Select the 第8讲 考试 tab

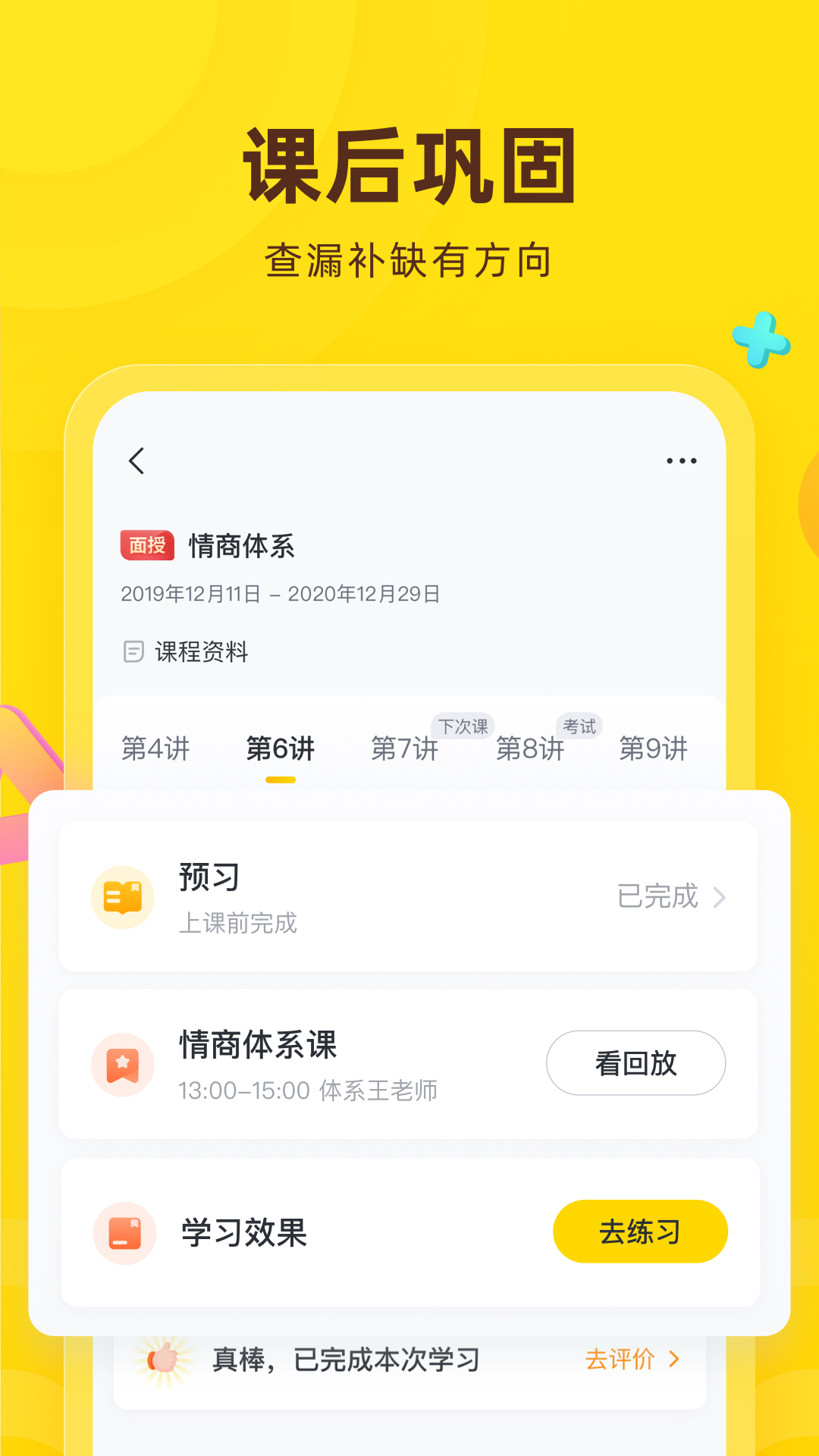tap(531, 749)
